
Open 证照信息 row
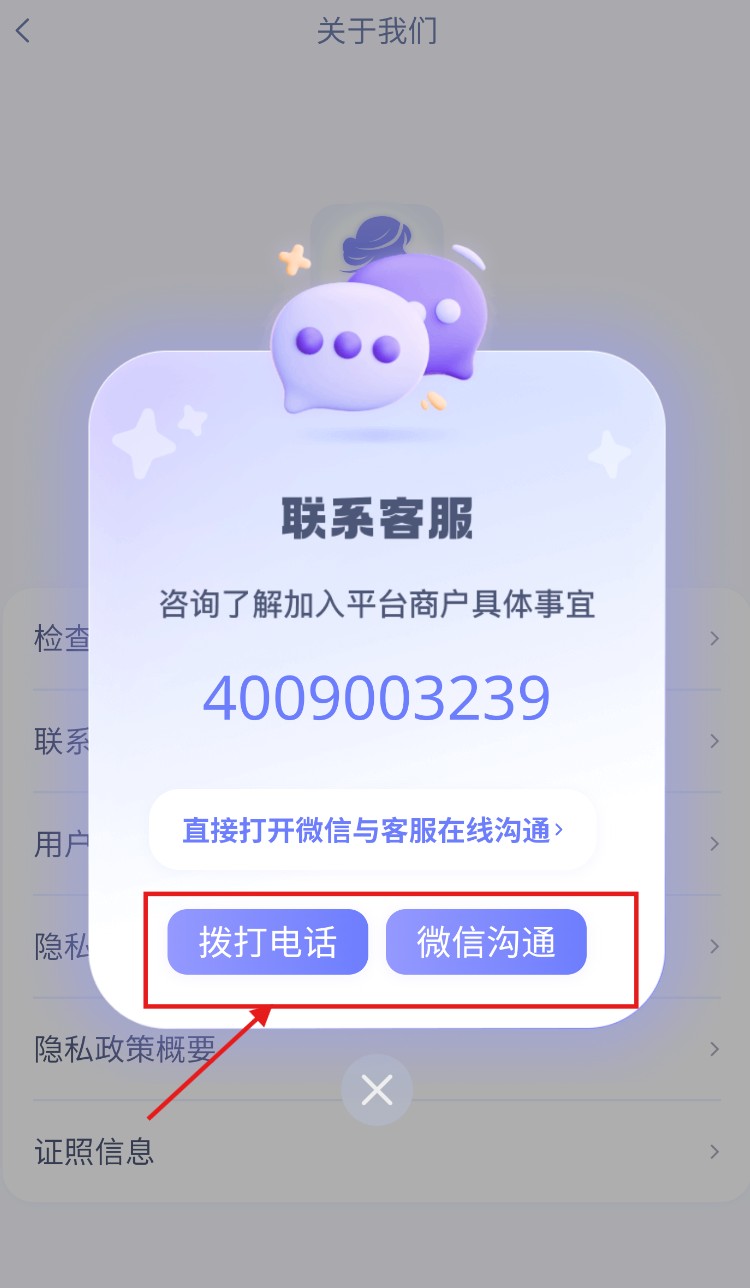pos(375,1152)
